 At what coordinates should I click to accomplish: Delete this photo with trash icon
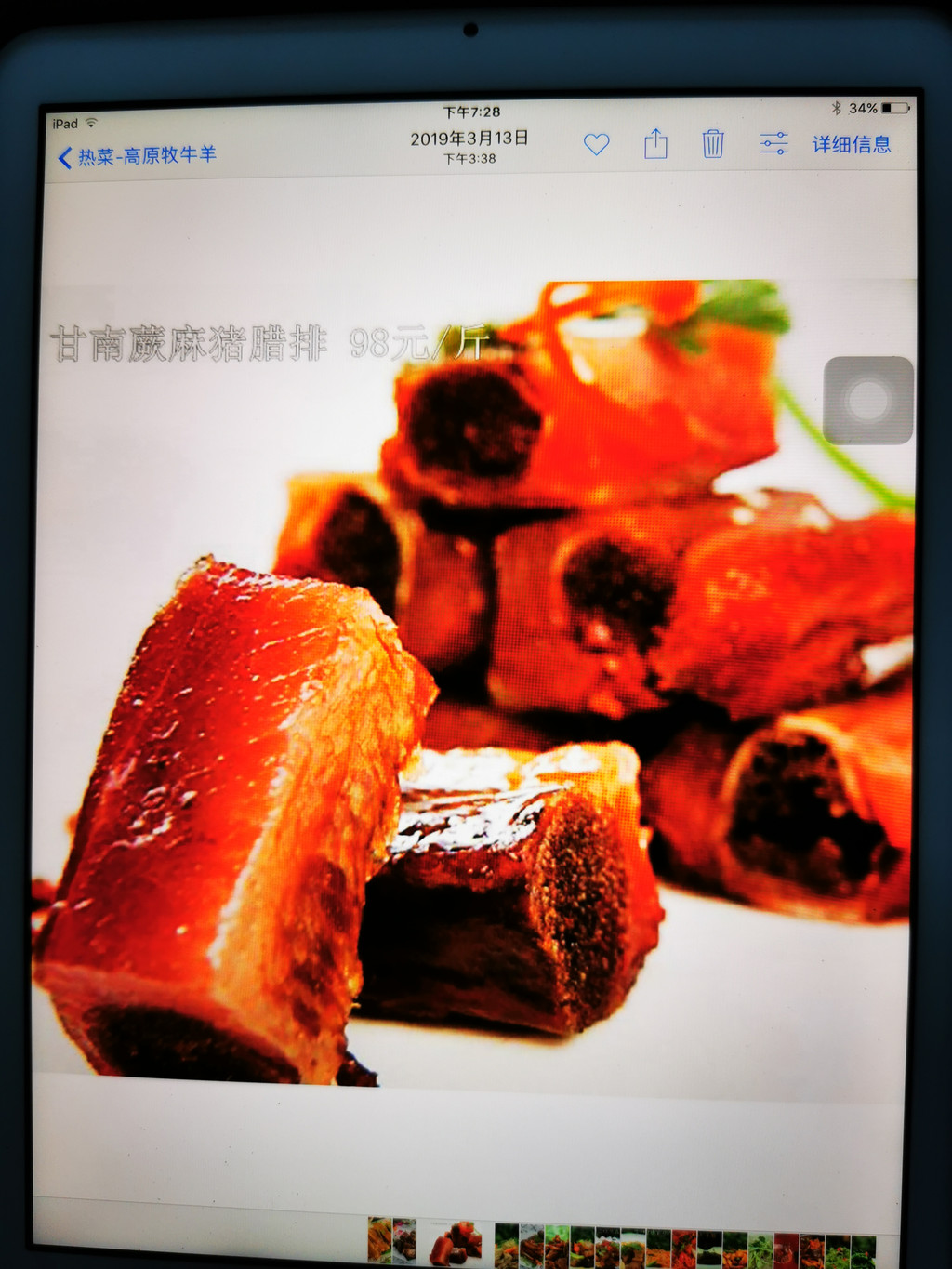[x=713, y=143]
